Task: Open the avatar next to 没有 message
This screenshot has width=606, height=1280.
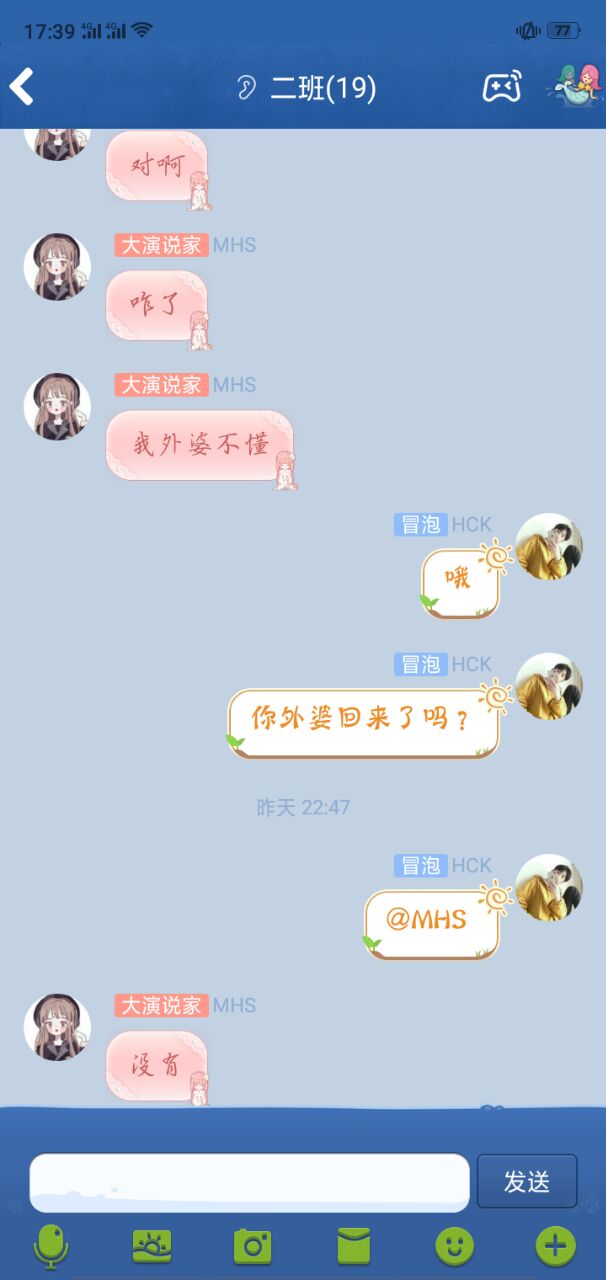Action: pyautogui.click(x=57, y=1027)
